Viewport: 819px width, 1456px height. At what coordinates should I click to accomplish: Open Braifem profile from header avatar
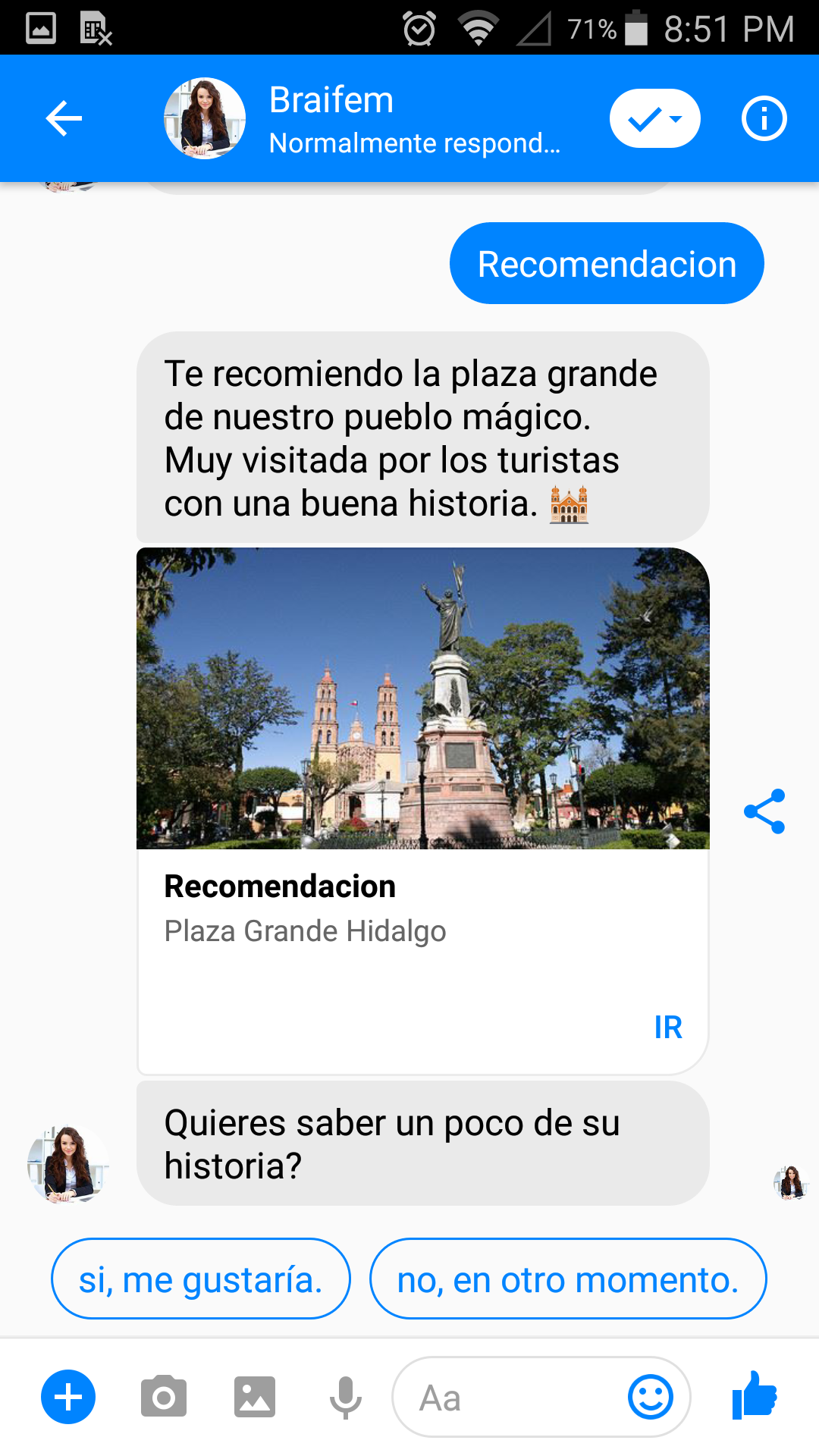[205, 118]
